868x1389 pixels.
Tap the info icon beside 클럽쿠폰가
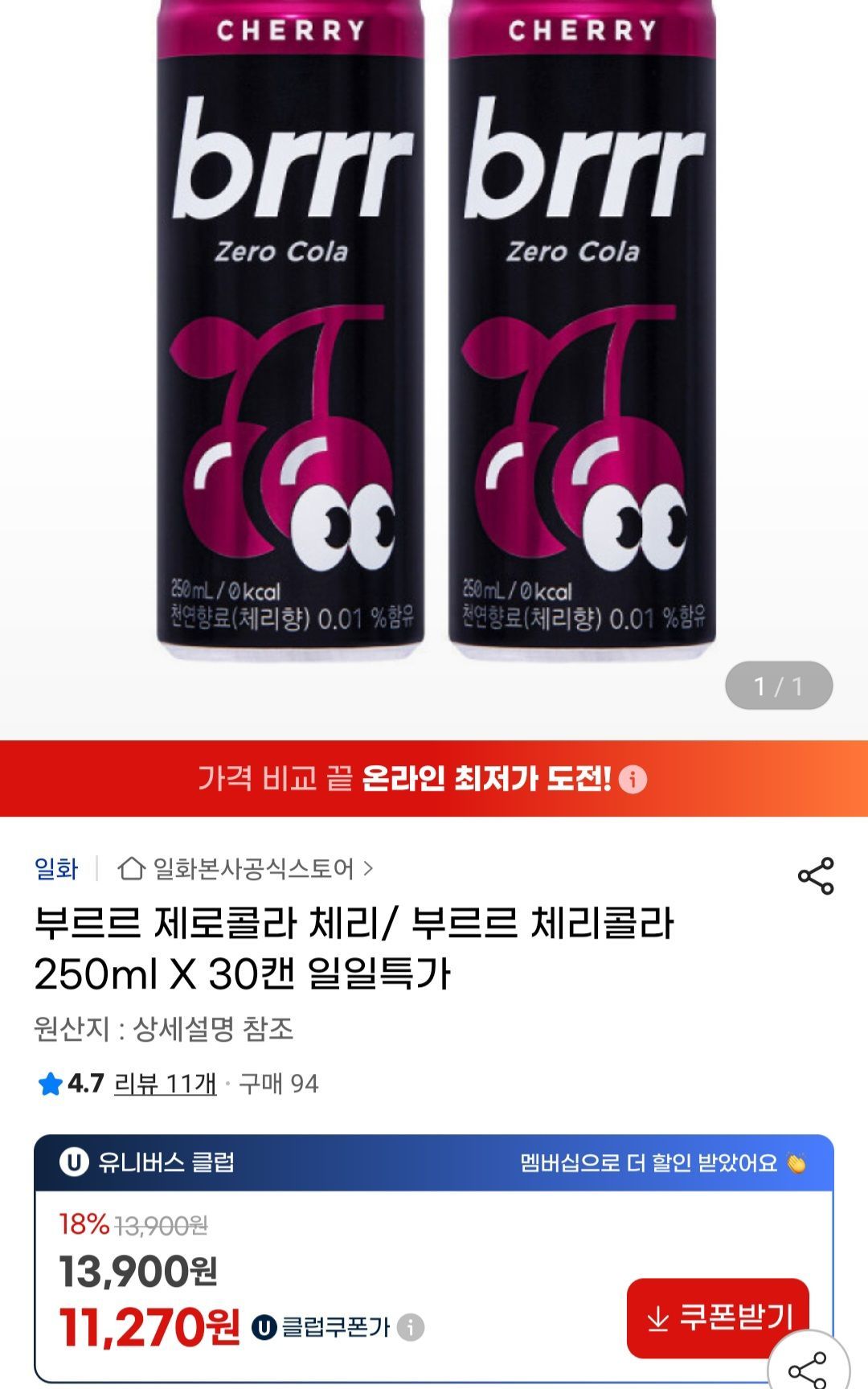coord(411,1327)
